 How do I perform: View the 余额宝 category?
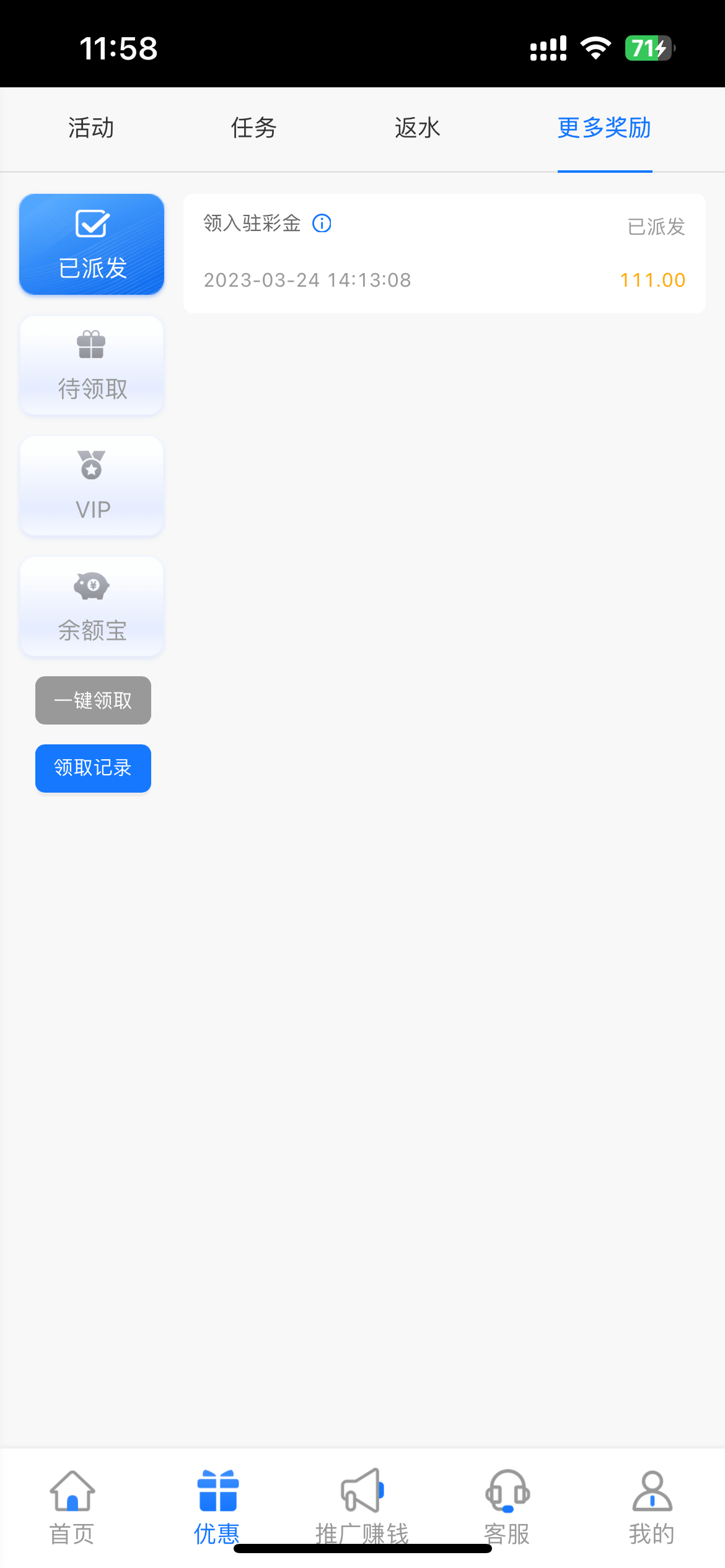(92, 607)
